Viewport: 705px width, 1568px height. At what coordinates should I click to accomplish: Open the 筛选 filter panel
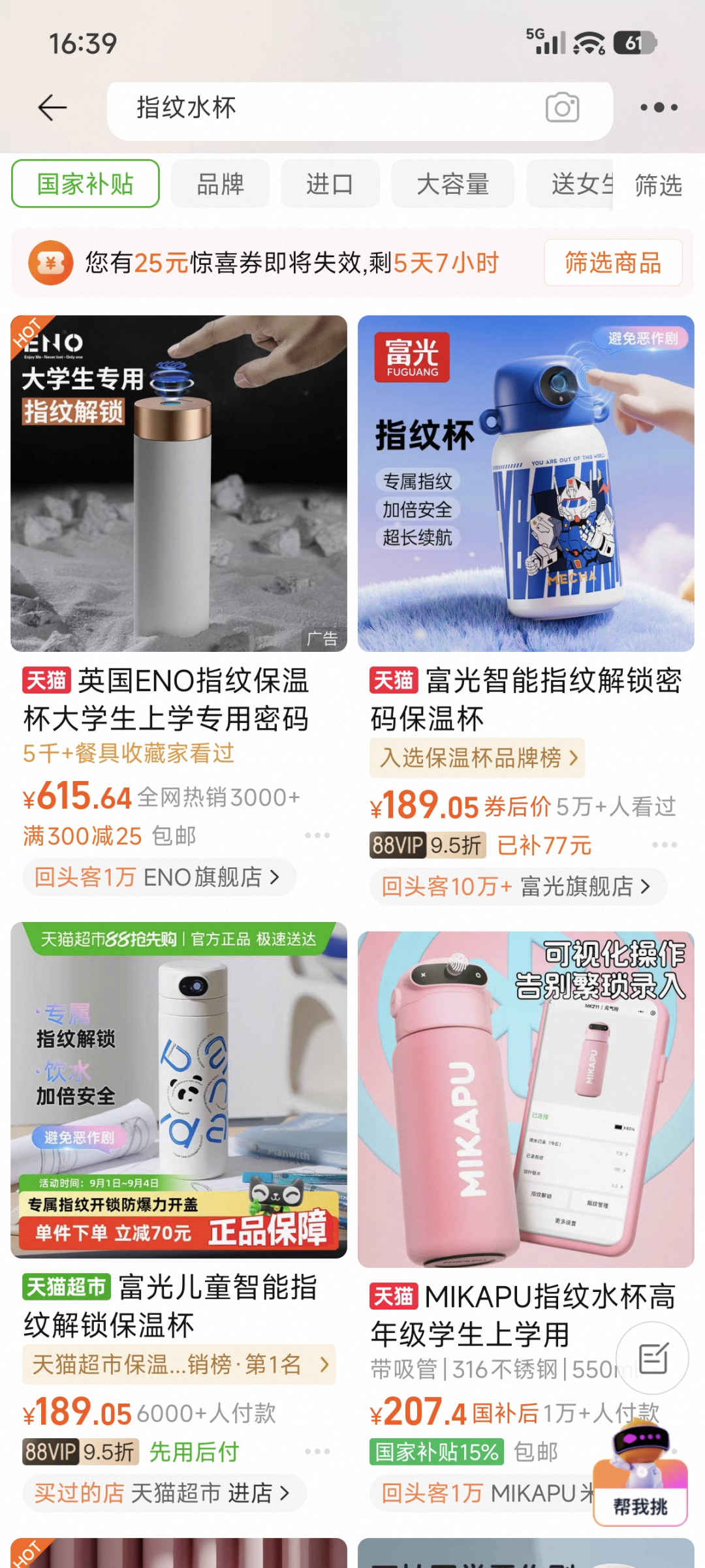(659, 185)
